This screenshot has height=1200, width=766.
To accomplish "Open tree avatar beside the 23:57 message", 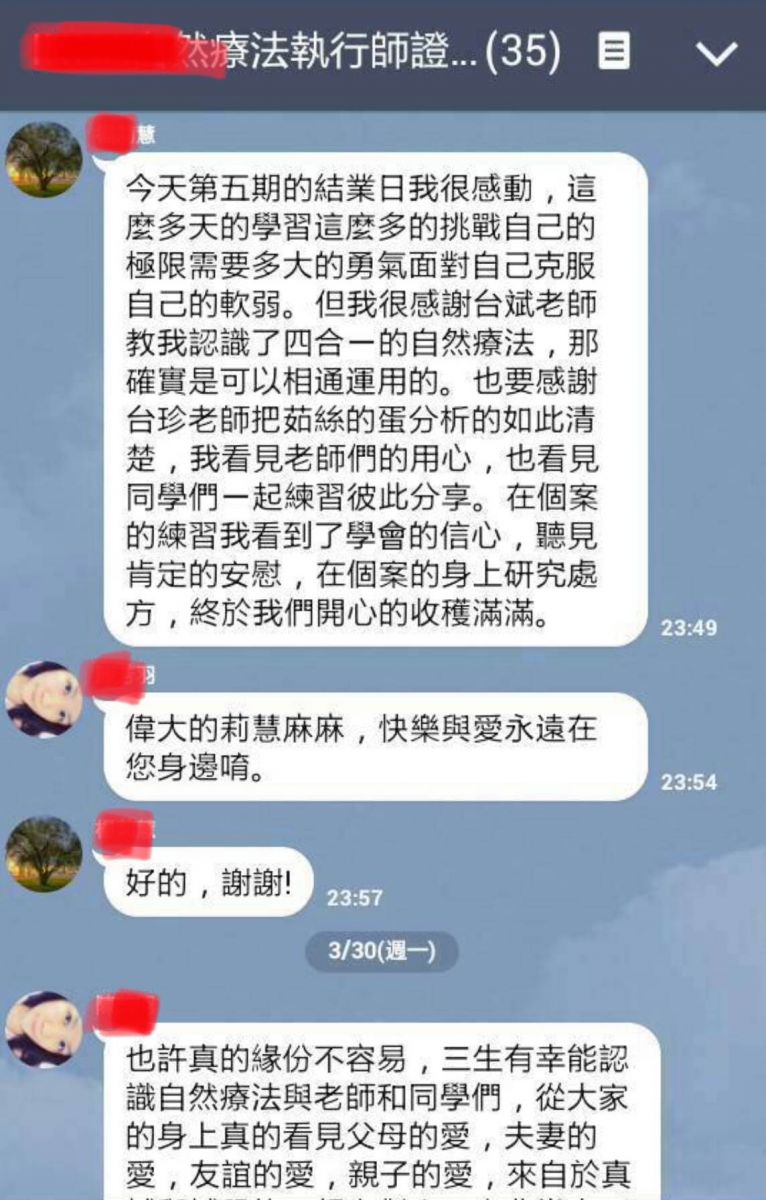I will coord(44,854).
